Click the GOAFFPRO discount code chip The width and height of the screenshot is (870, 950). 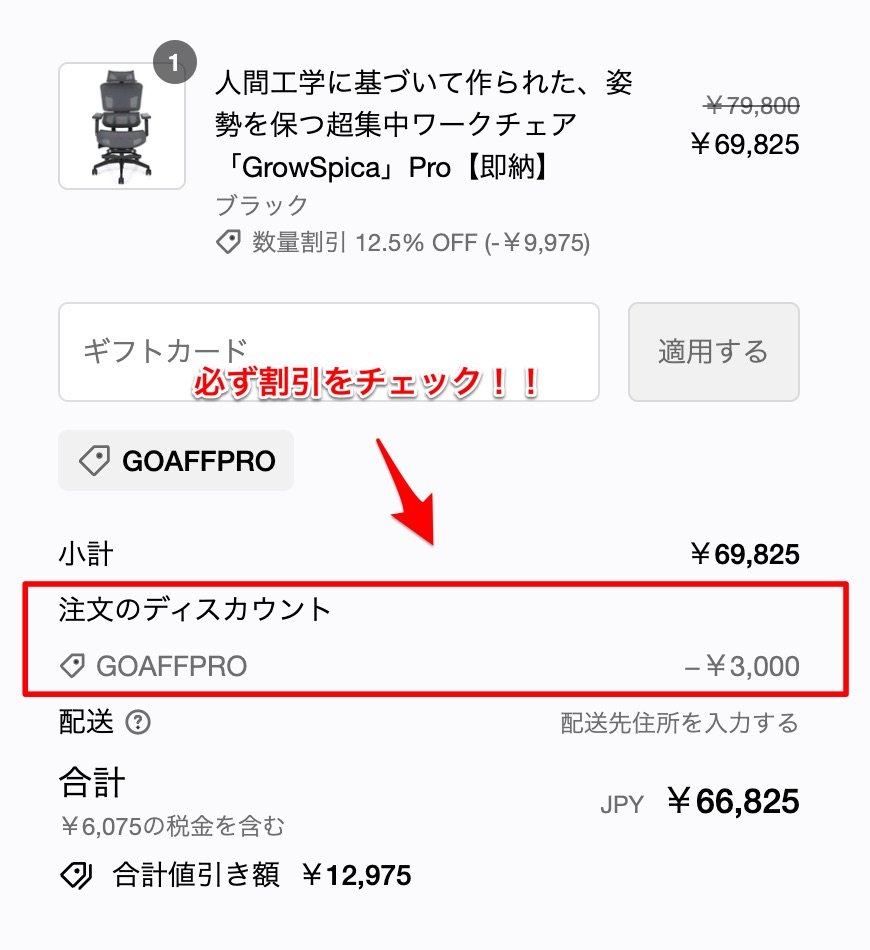[x=175, y=460]
